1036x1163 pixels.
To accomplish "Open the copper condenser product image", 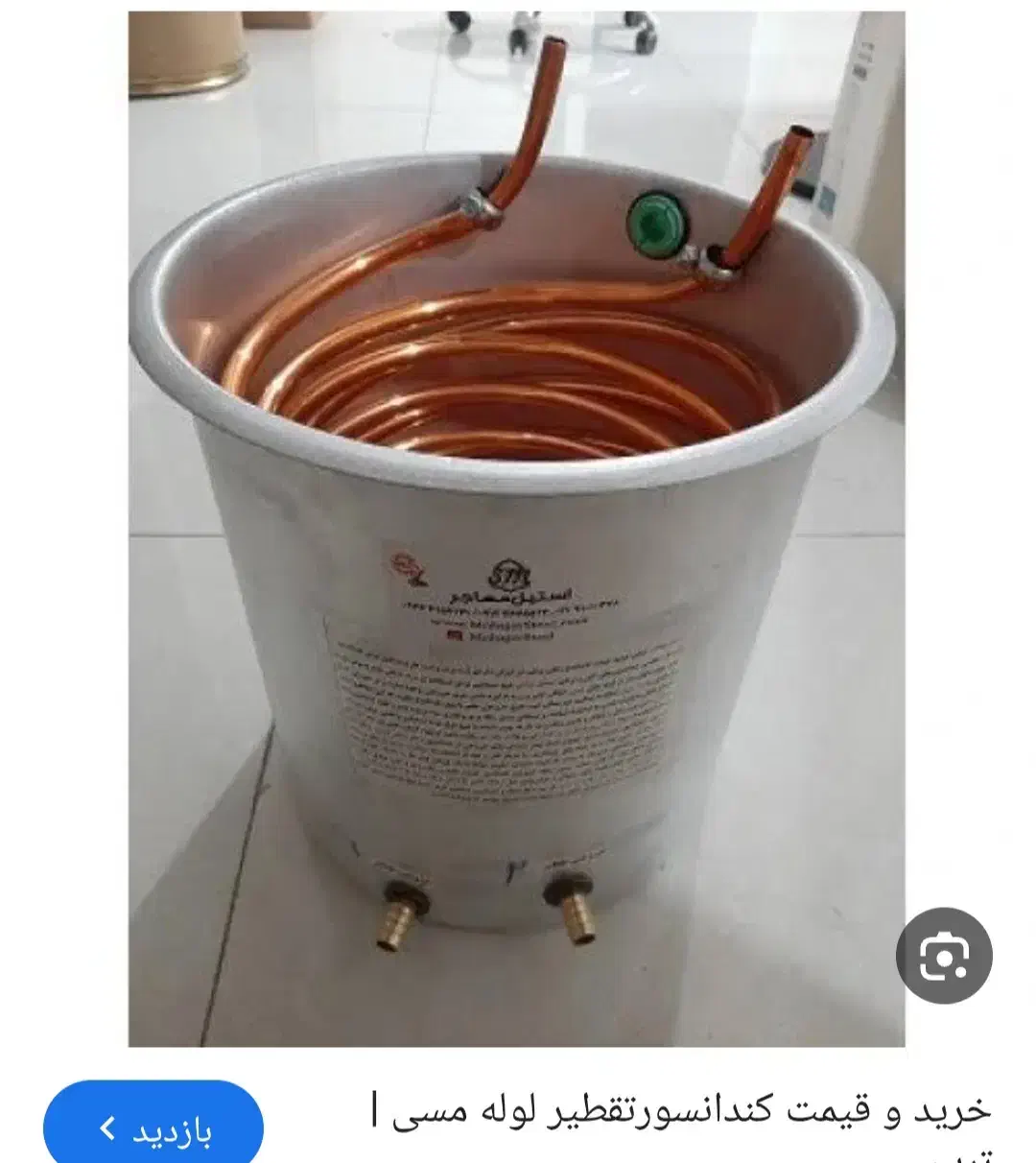I will [x=516, y=528].
